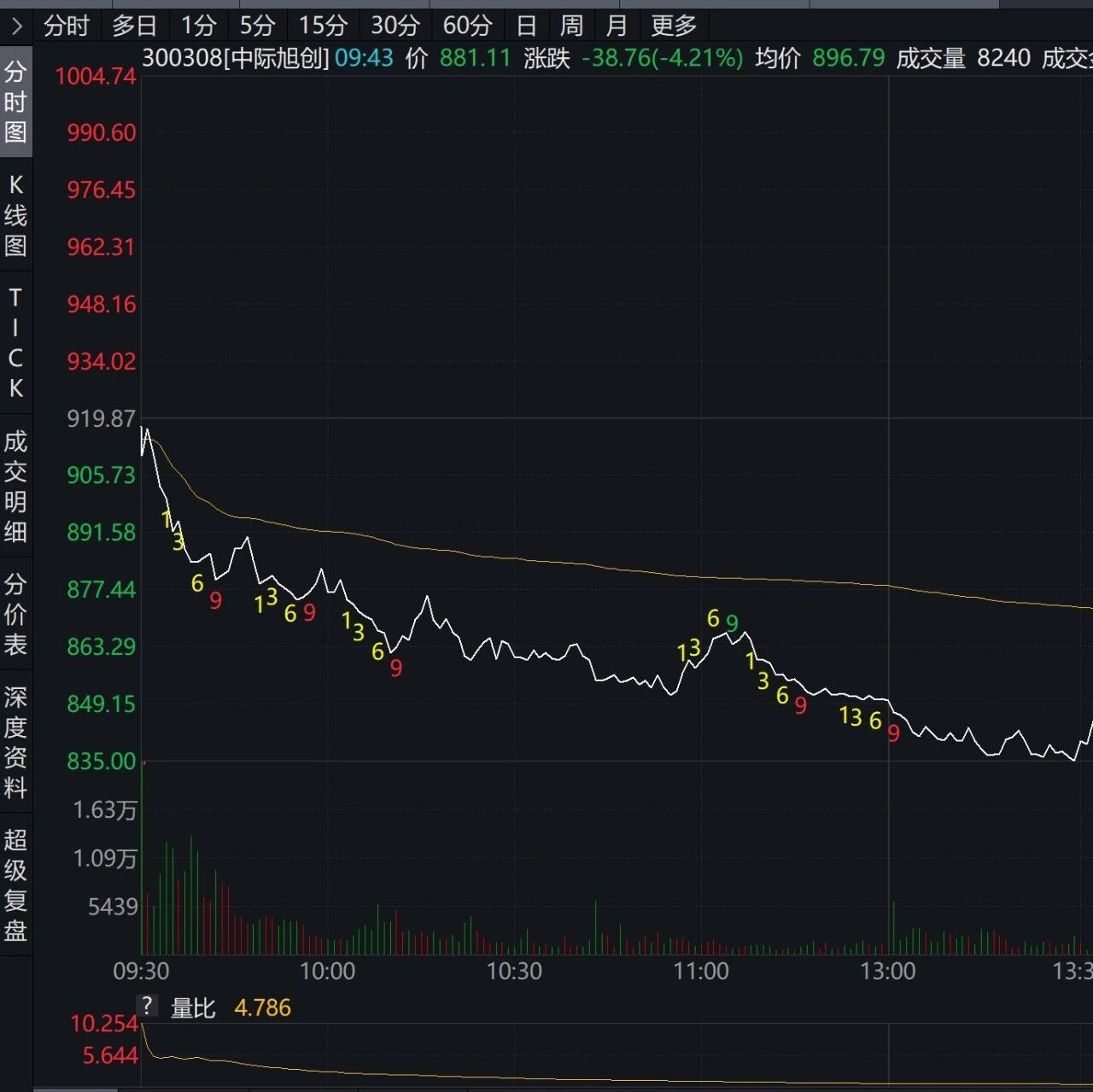
Task: Open the 分价表 price table
Action: 15,614
